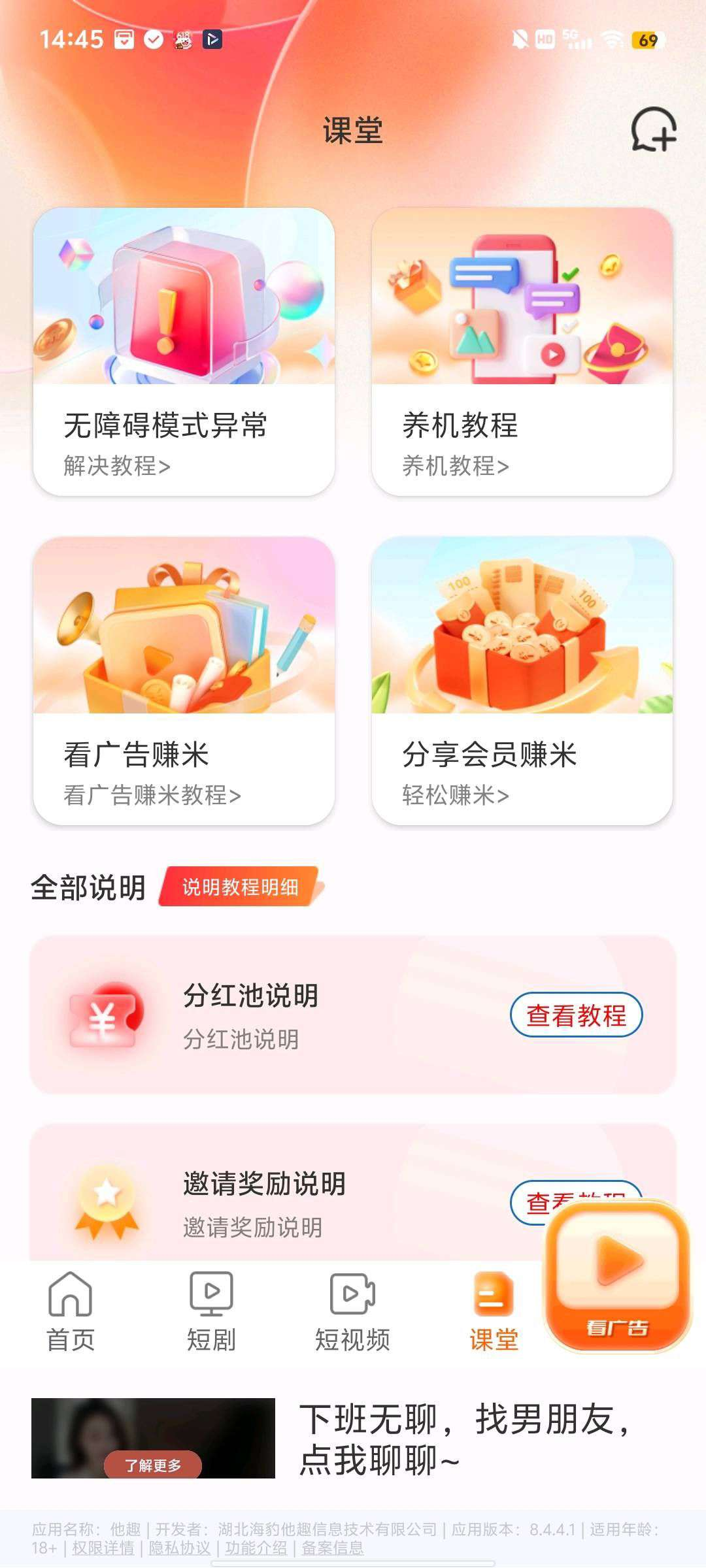Open the 分享会员赚米 card

click(522, 681)
